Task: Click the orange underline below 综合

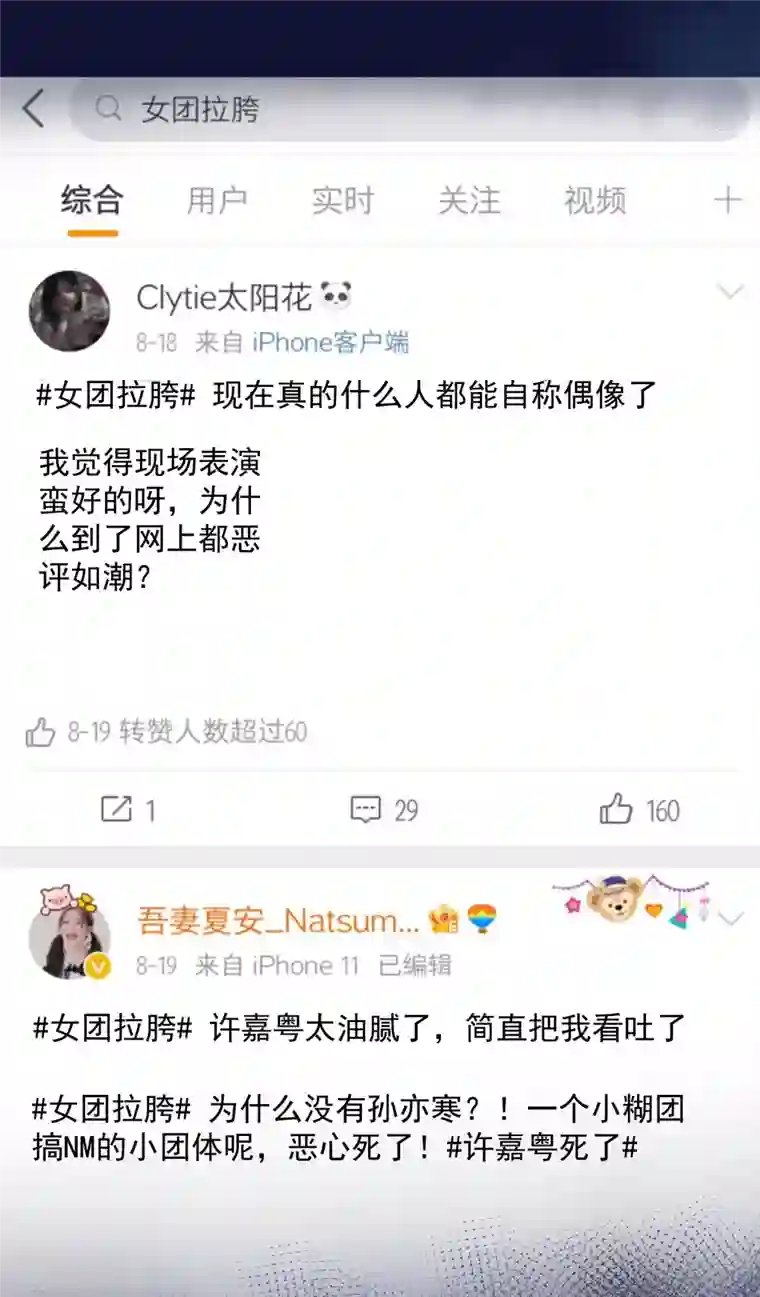Action: 90,232
